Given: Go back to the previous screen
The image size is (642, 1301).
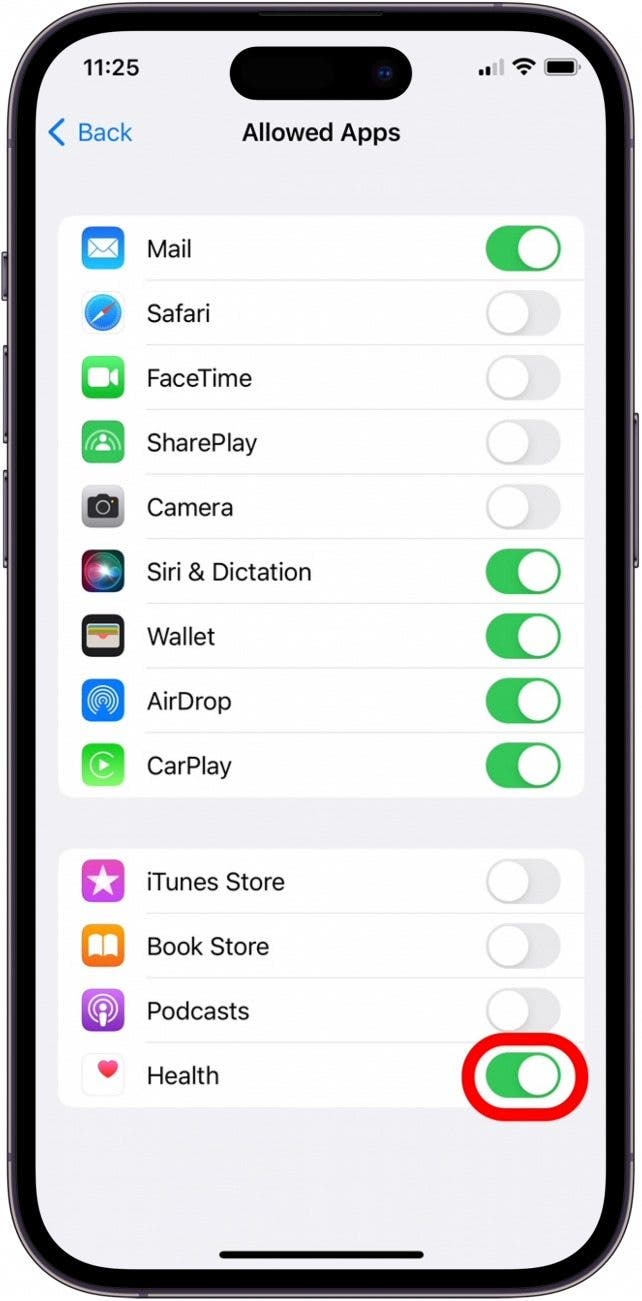Looking at the screenshot, I should (x=90, y=132).
